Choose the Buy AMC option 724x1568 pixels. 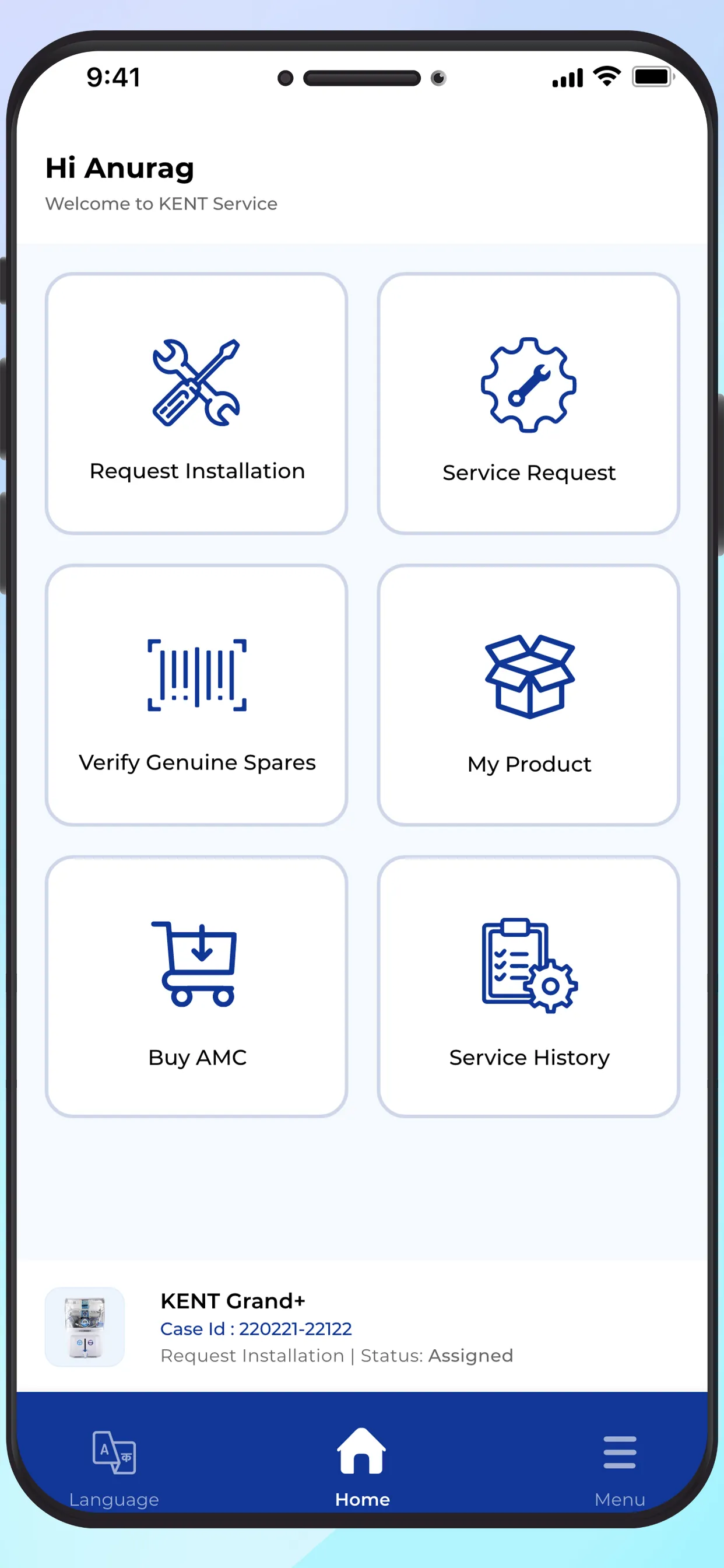(x=196, y=986)
